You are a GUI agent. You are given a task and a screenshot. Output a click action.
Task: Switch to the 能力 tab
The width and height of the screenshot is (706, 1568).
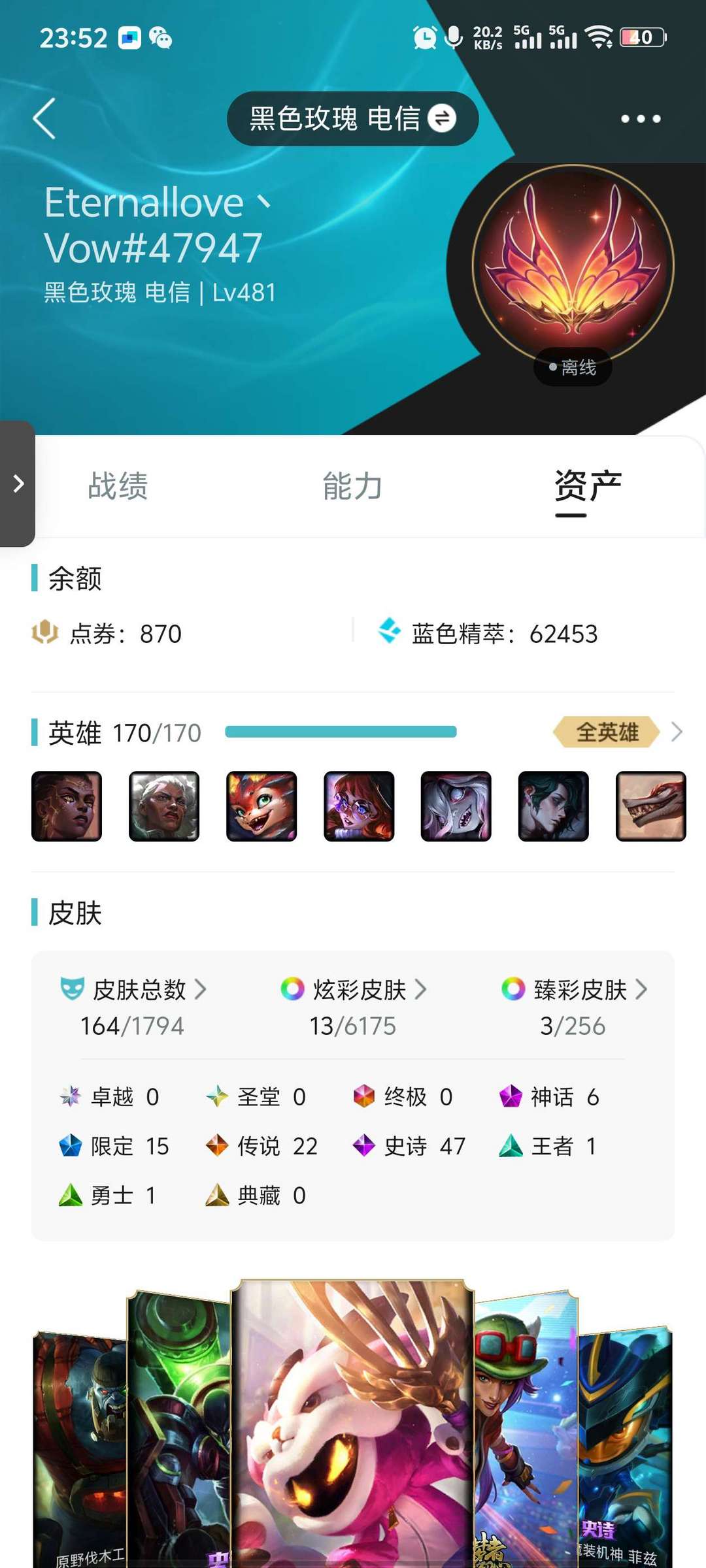click(x=352, y=487)
